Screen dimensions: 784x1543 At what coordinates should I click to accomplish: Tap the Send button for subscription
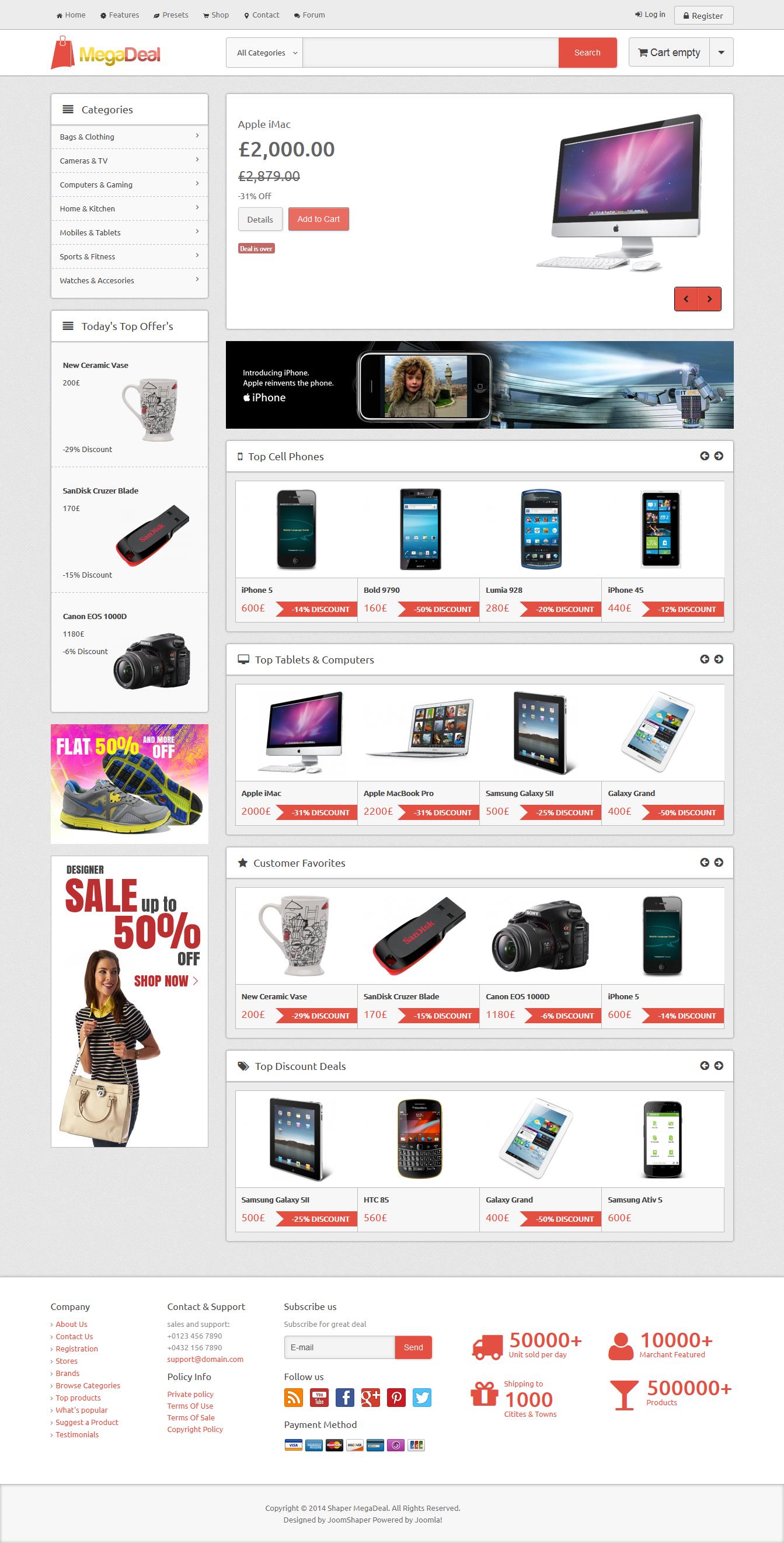tap(413, 1347)
